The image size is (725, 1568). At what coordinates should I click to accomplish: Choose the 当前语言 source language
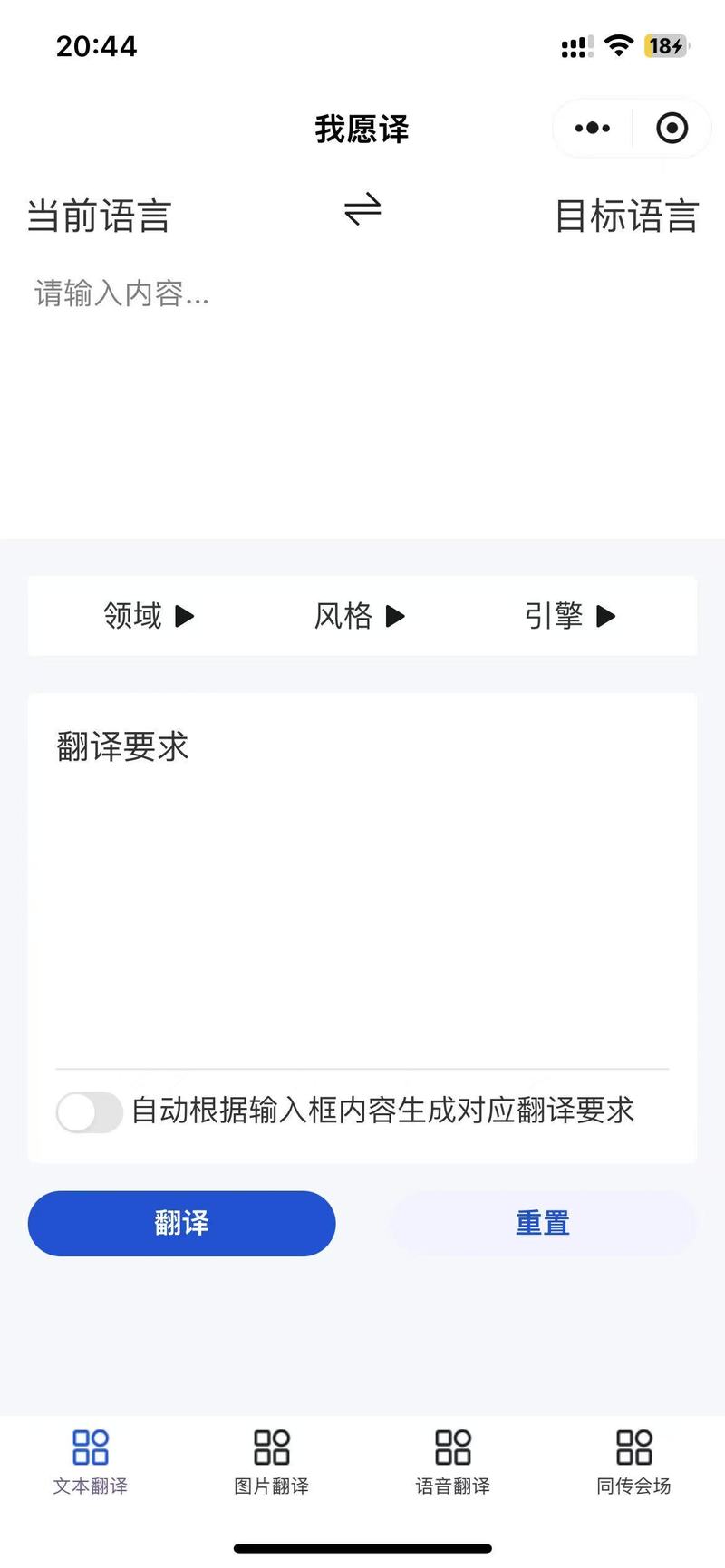coord(99,216)
